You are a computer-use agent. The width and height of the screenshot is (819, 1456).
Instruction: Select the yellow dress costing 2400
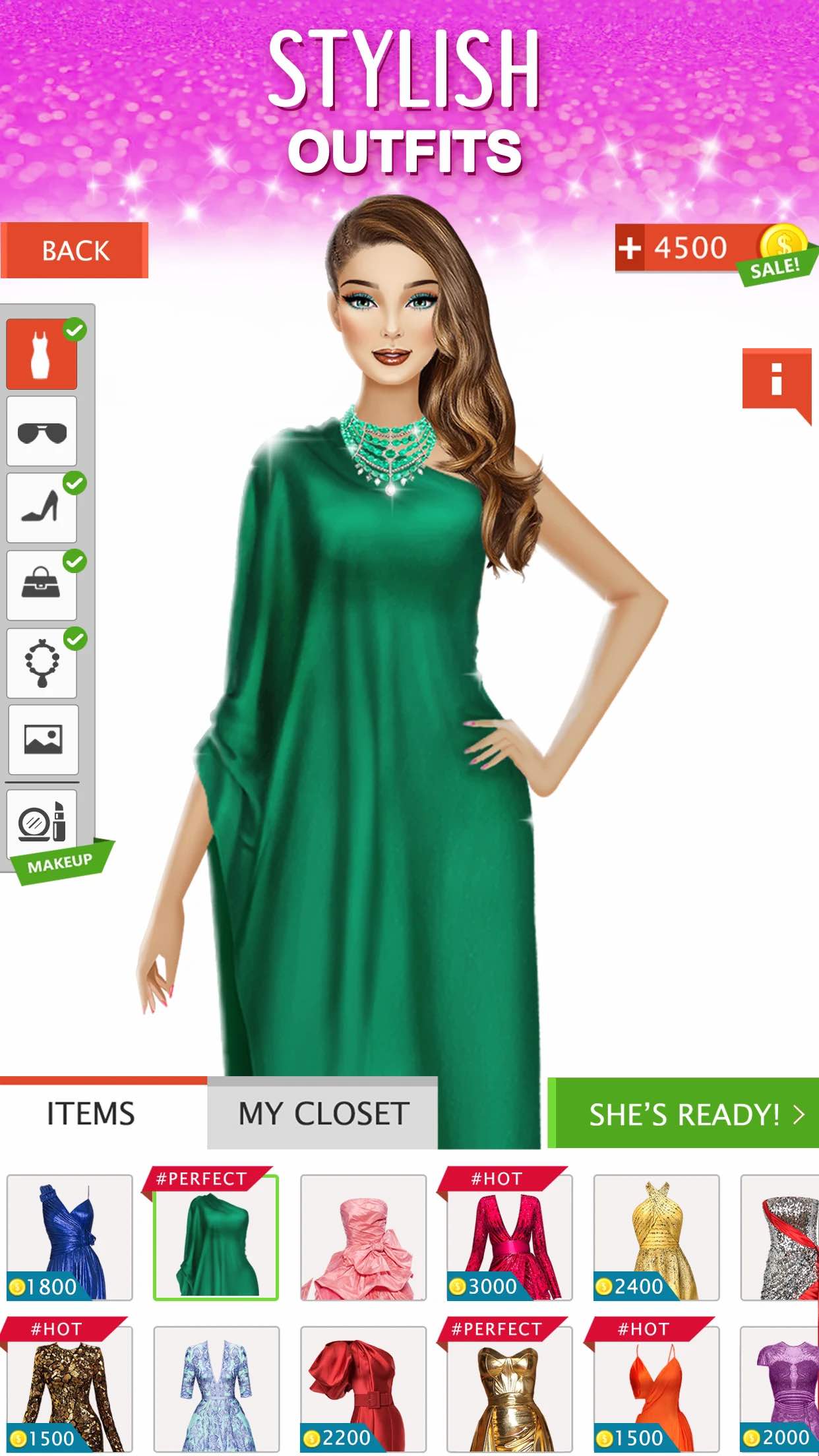coord(656,1237)
